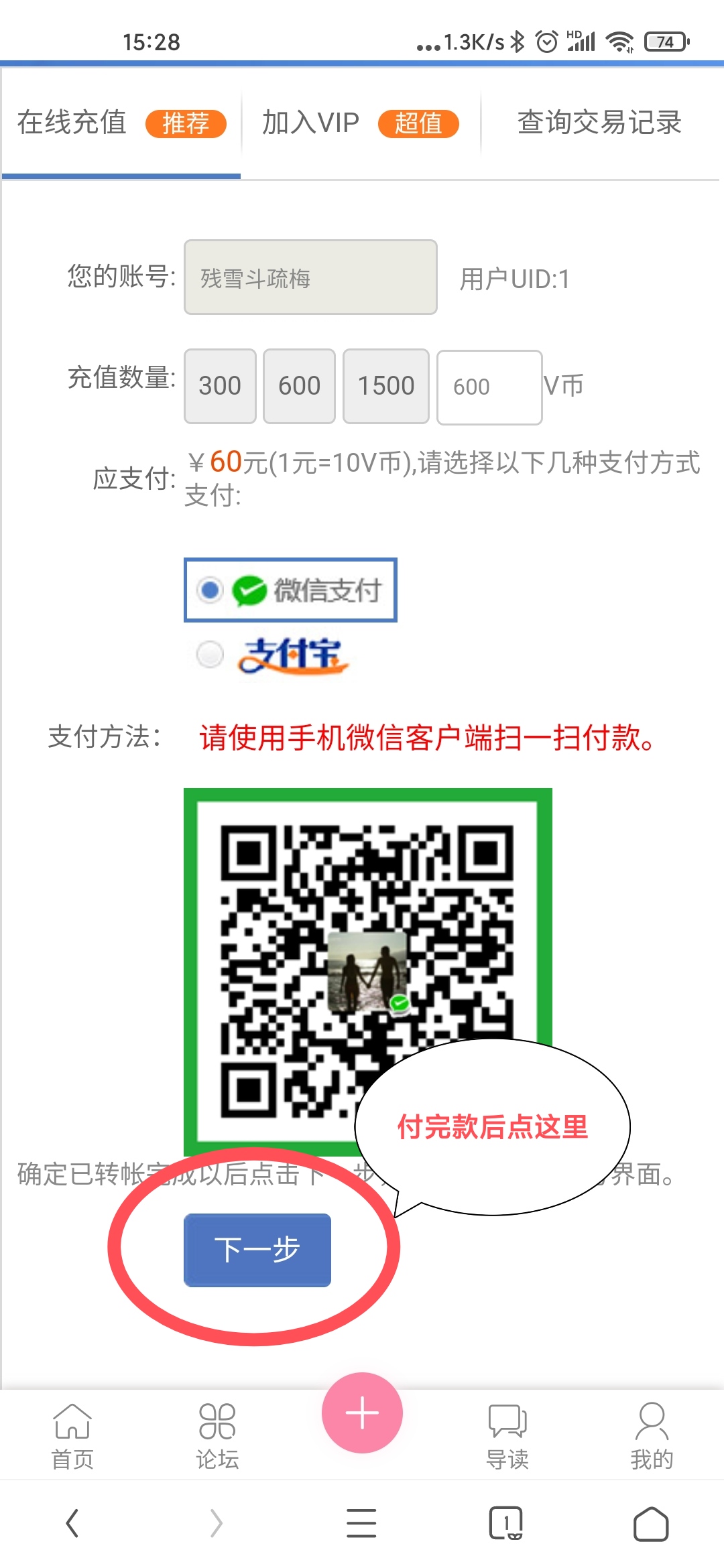Choose the 300 V币 recharge amount
The image size is (724, 1568).
[220, 386]
